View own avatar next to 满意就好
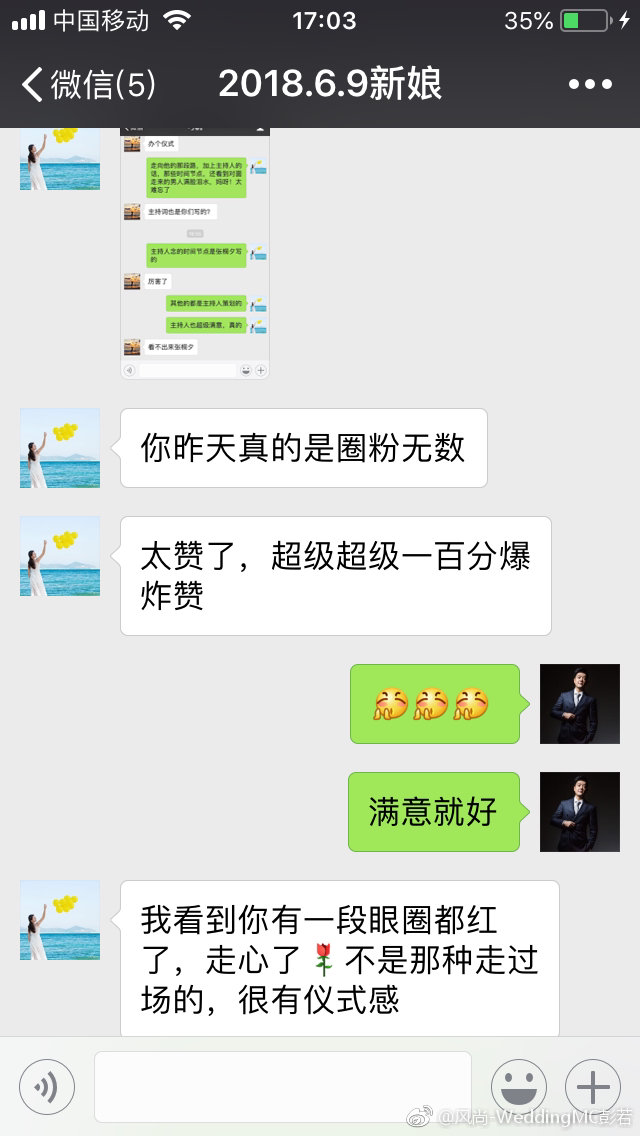Image resolution: width=640 pixels, height=1136 pixels. pos(580,811)
